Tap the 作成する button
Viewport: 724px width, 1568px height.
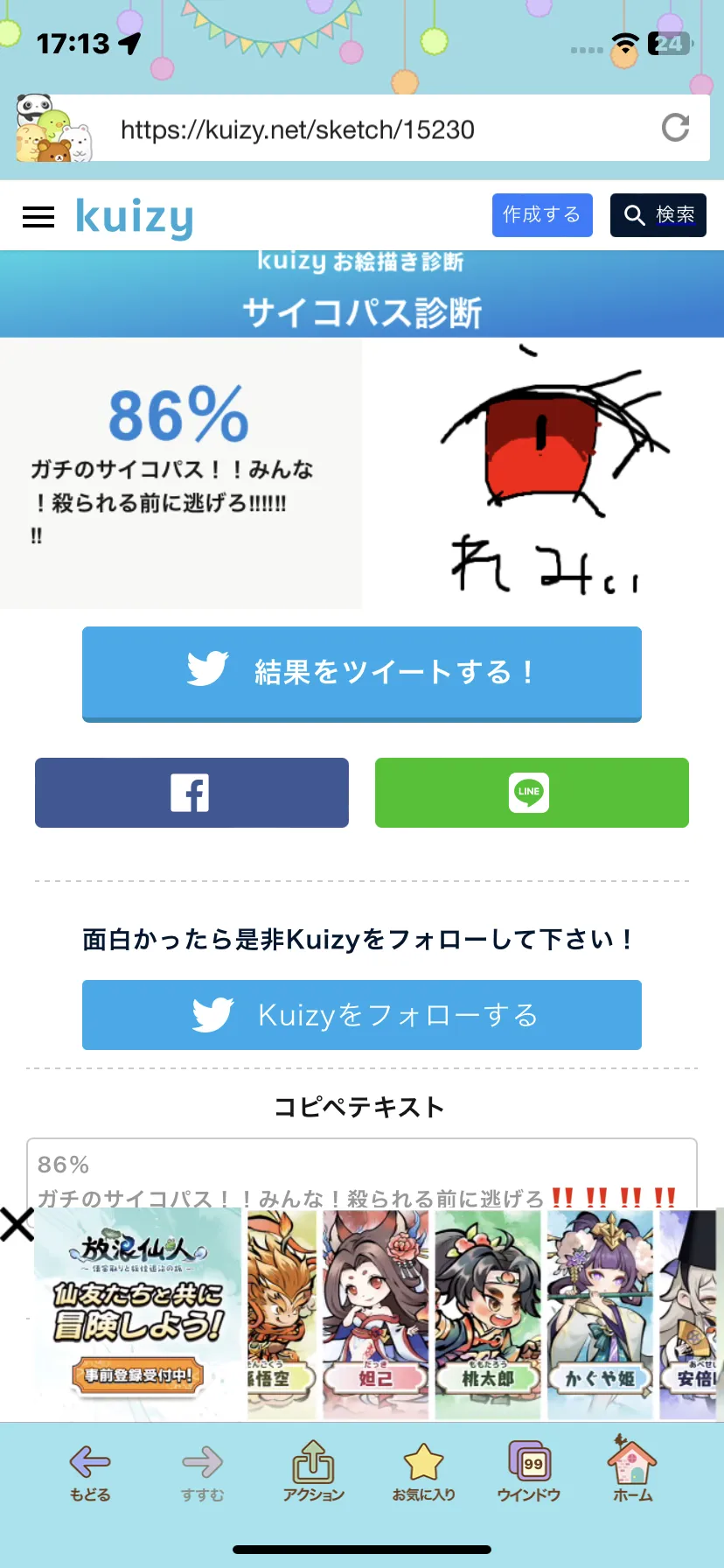(x=542, y=215)
